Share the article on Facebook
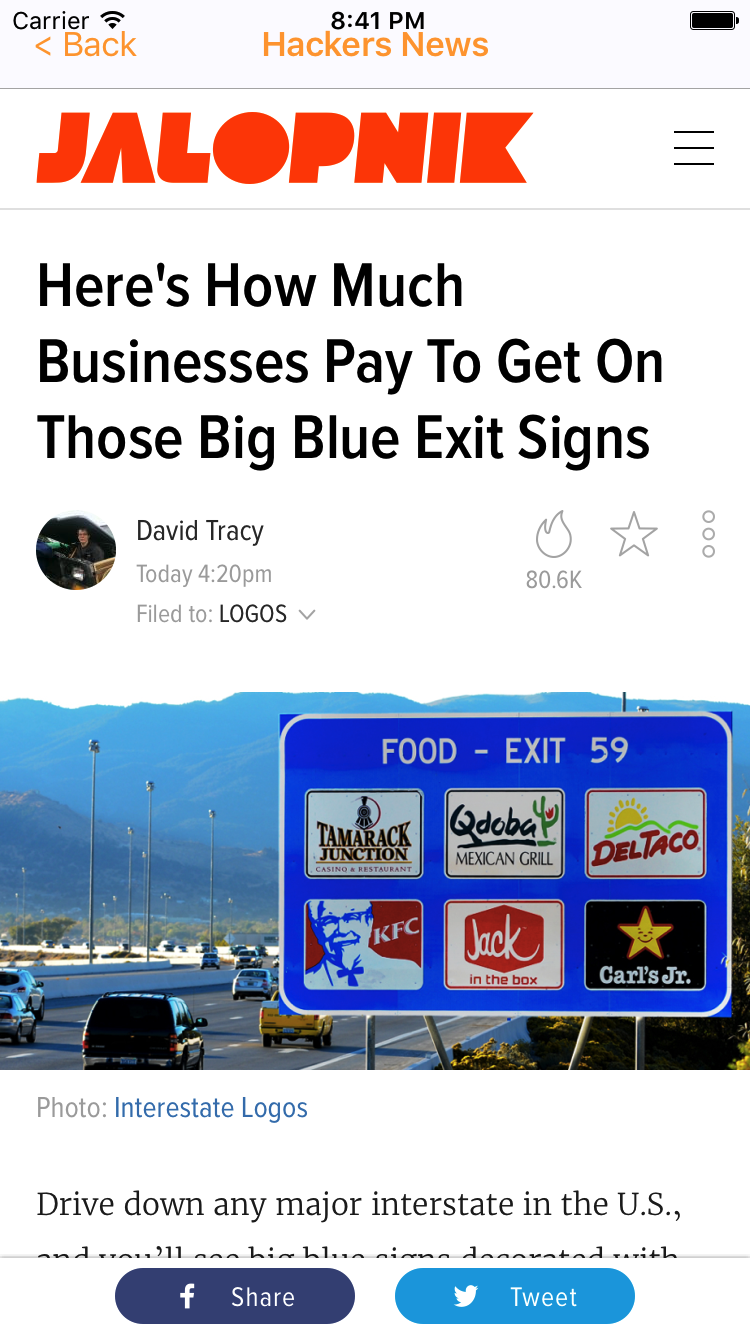 point(235,1296)
